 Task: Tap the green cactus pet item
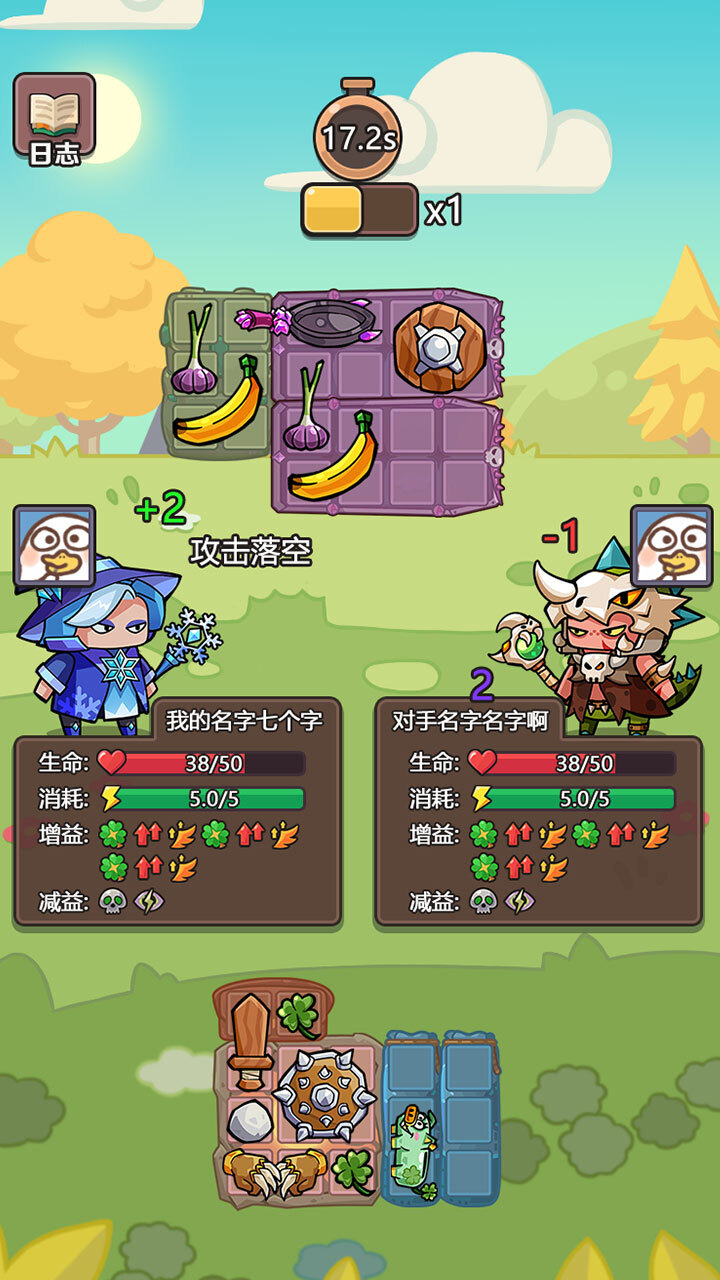(x=412, y=1148)
